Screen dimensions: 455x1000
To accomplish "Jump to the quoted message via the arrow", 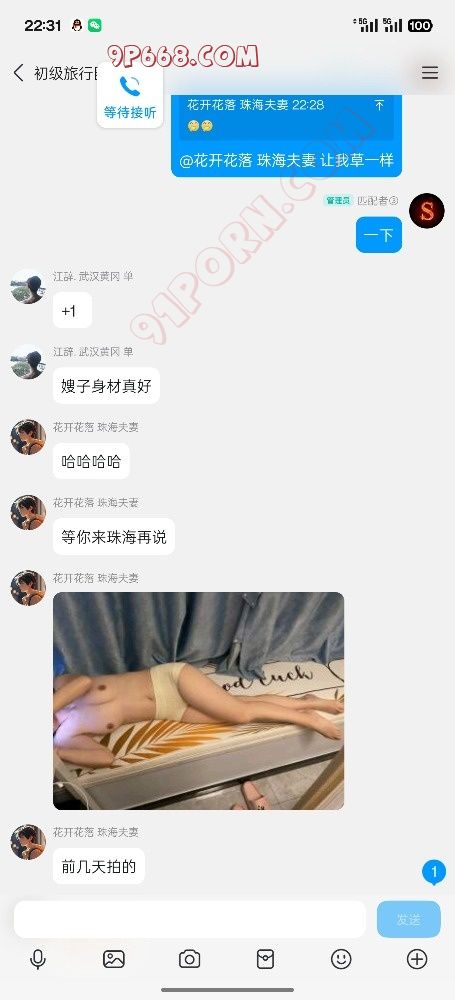I will click(379, 106).
